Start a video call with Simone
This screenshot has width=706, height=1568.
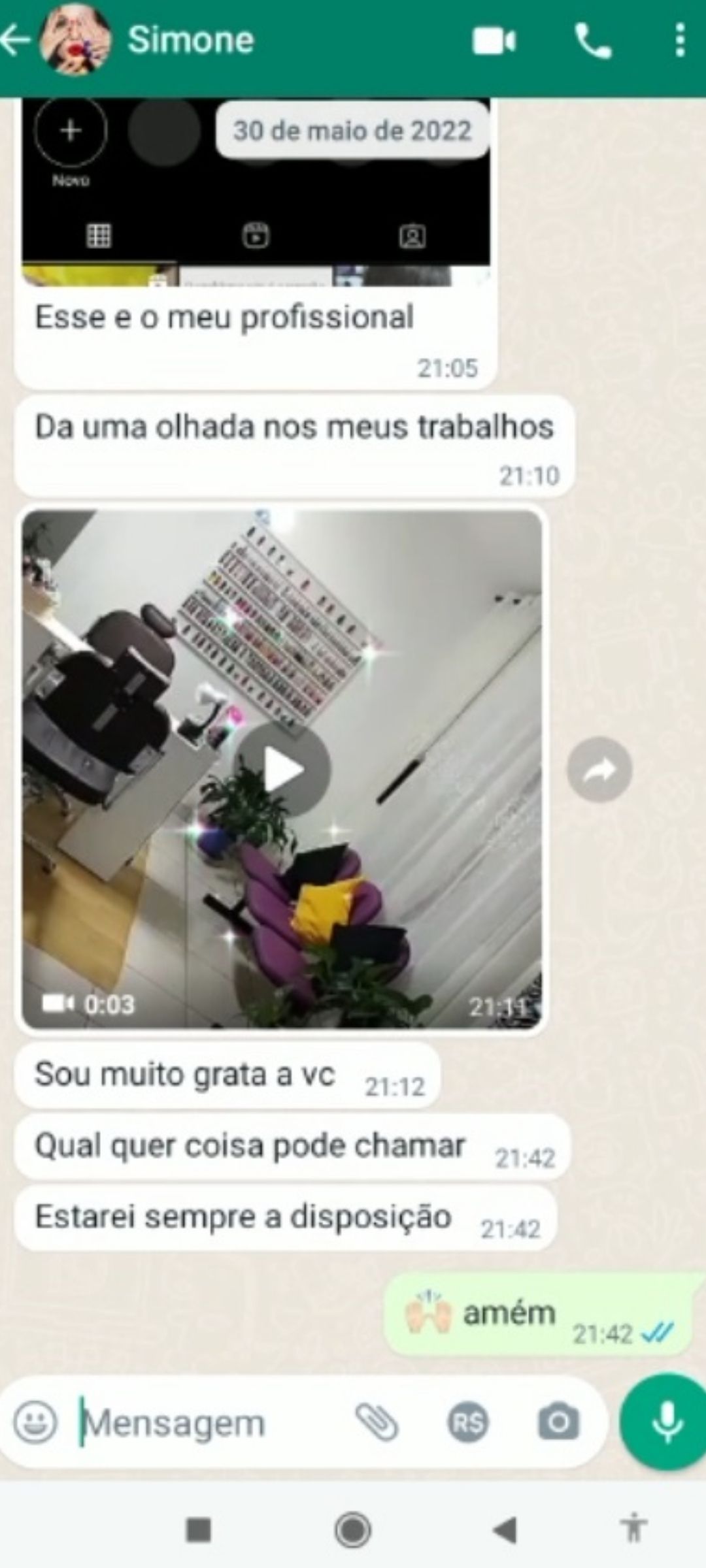494,42
